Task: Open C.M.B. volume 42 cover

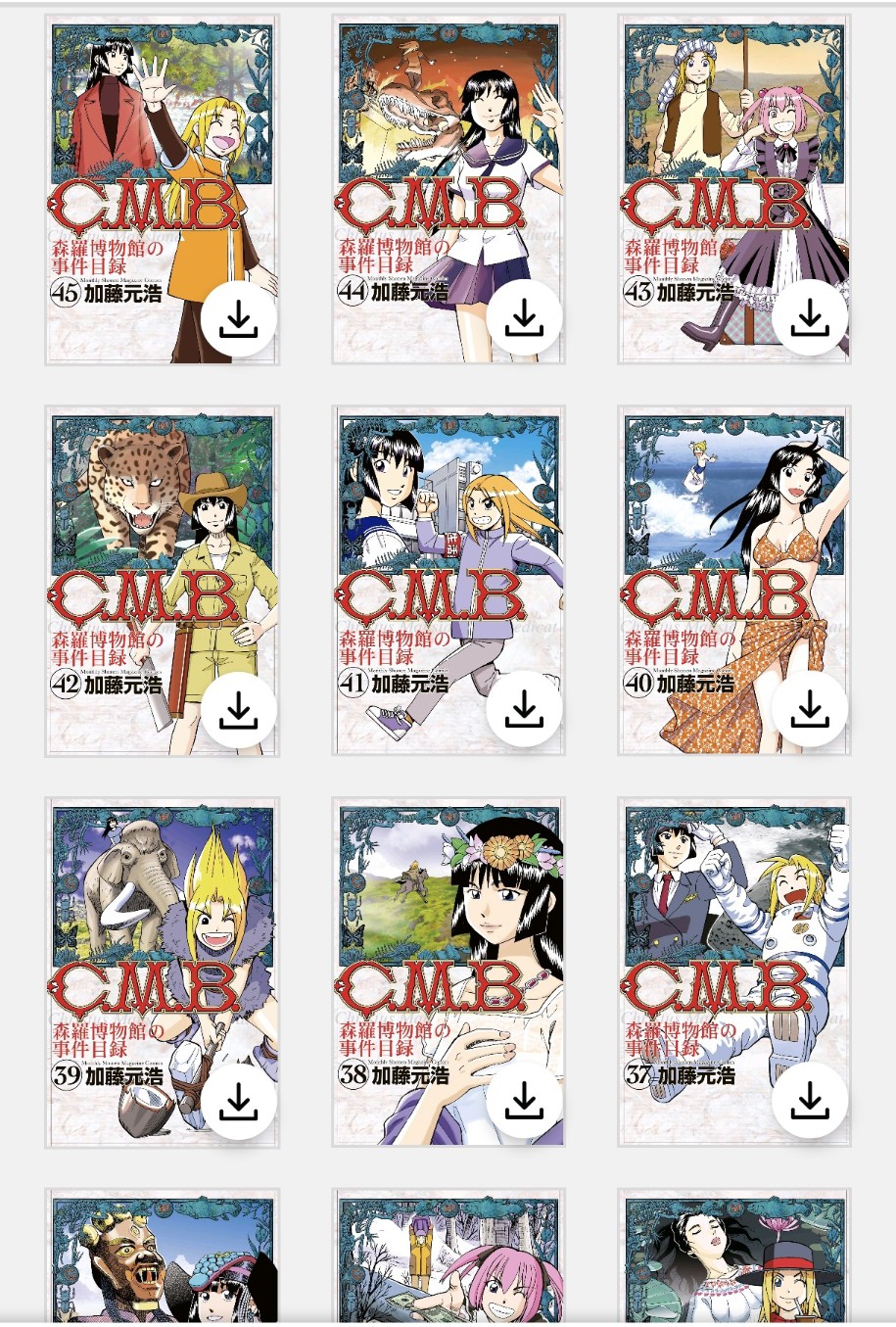Action: (147, 539)
